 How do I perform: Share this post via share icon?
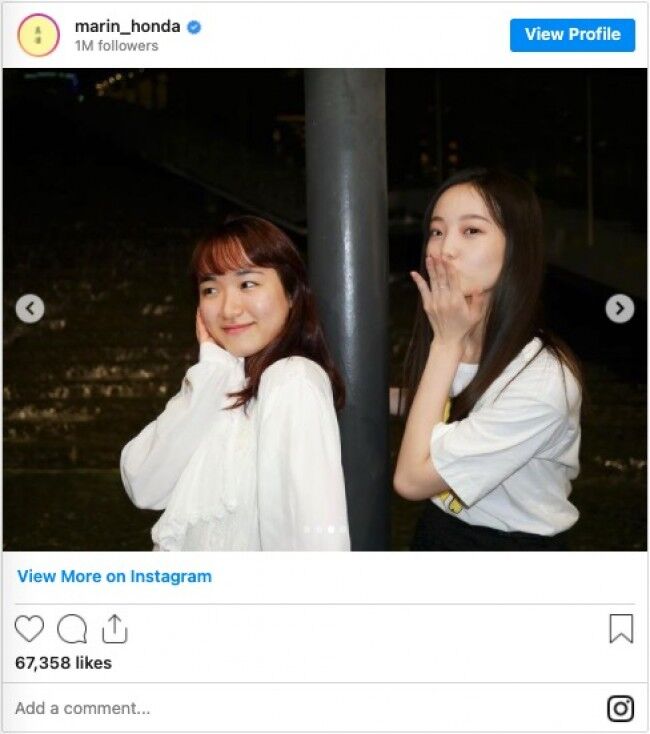(x=115, y=628)
